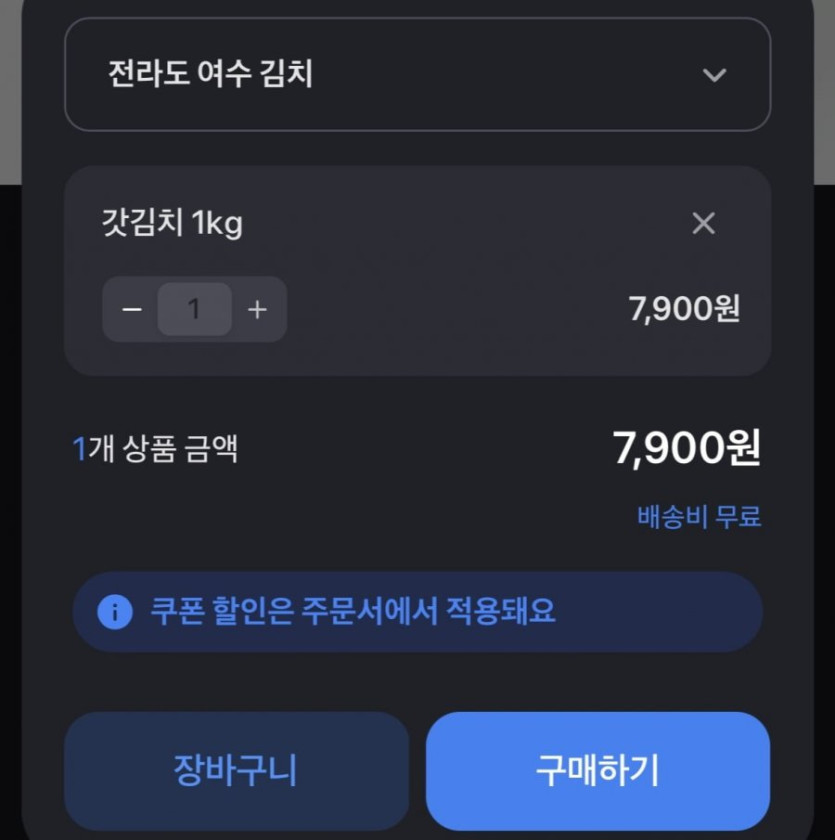
Task: Increase 갓김치 1kg quantity by one
Action: pos(257,310)
